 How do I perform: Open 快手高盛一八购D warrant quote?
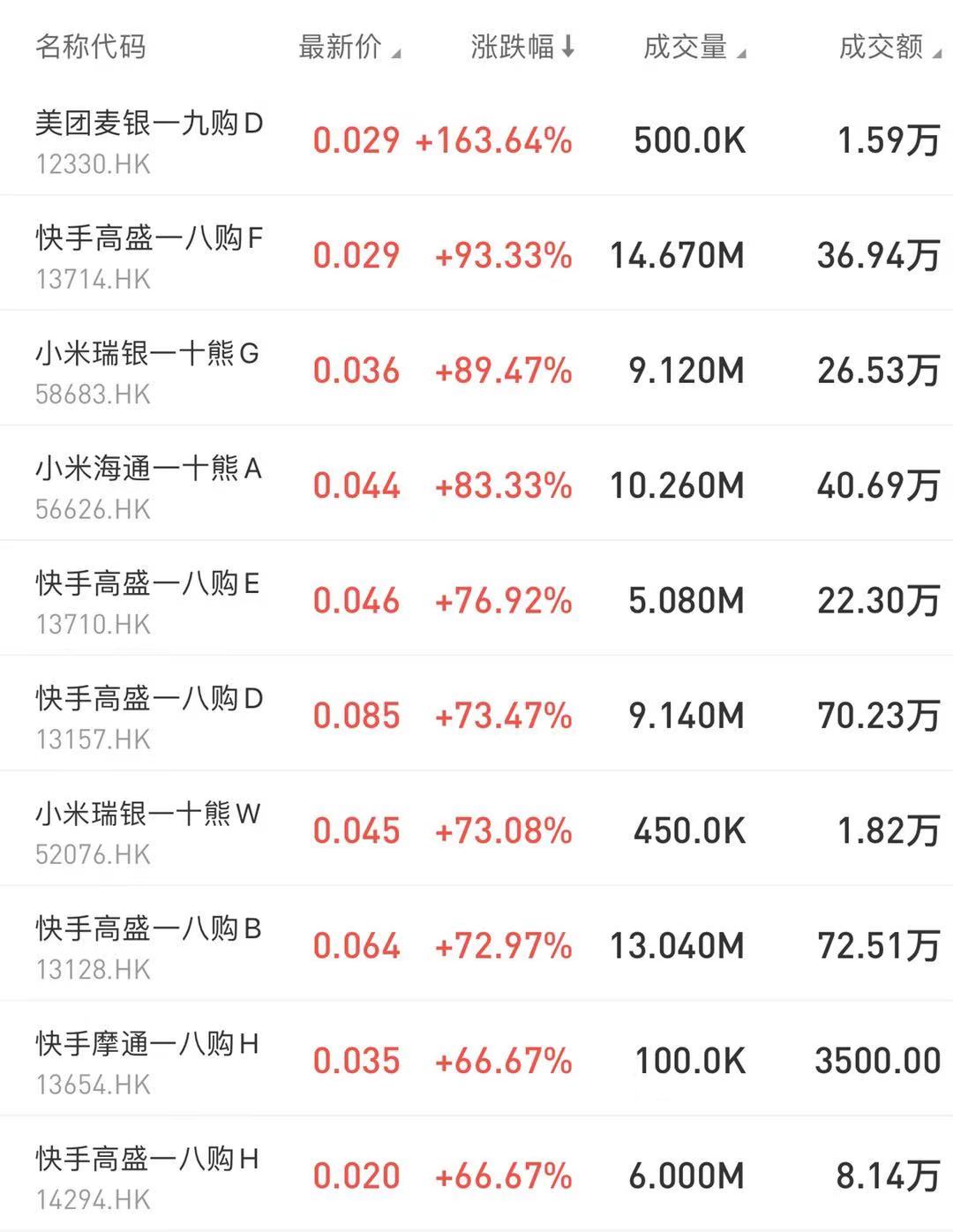(x=149, y=716)
